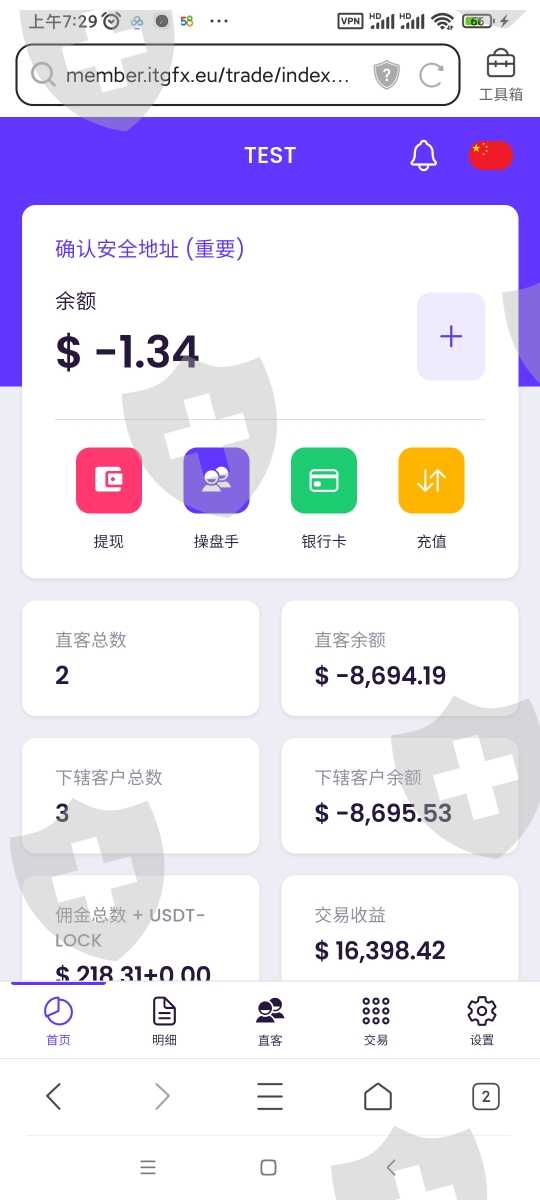Open the notifications bell
Image resolution: width=540 pixels, height=1200 pixels.
coord(424,155)
